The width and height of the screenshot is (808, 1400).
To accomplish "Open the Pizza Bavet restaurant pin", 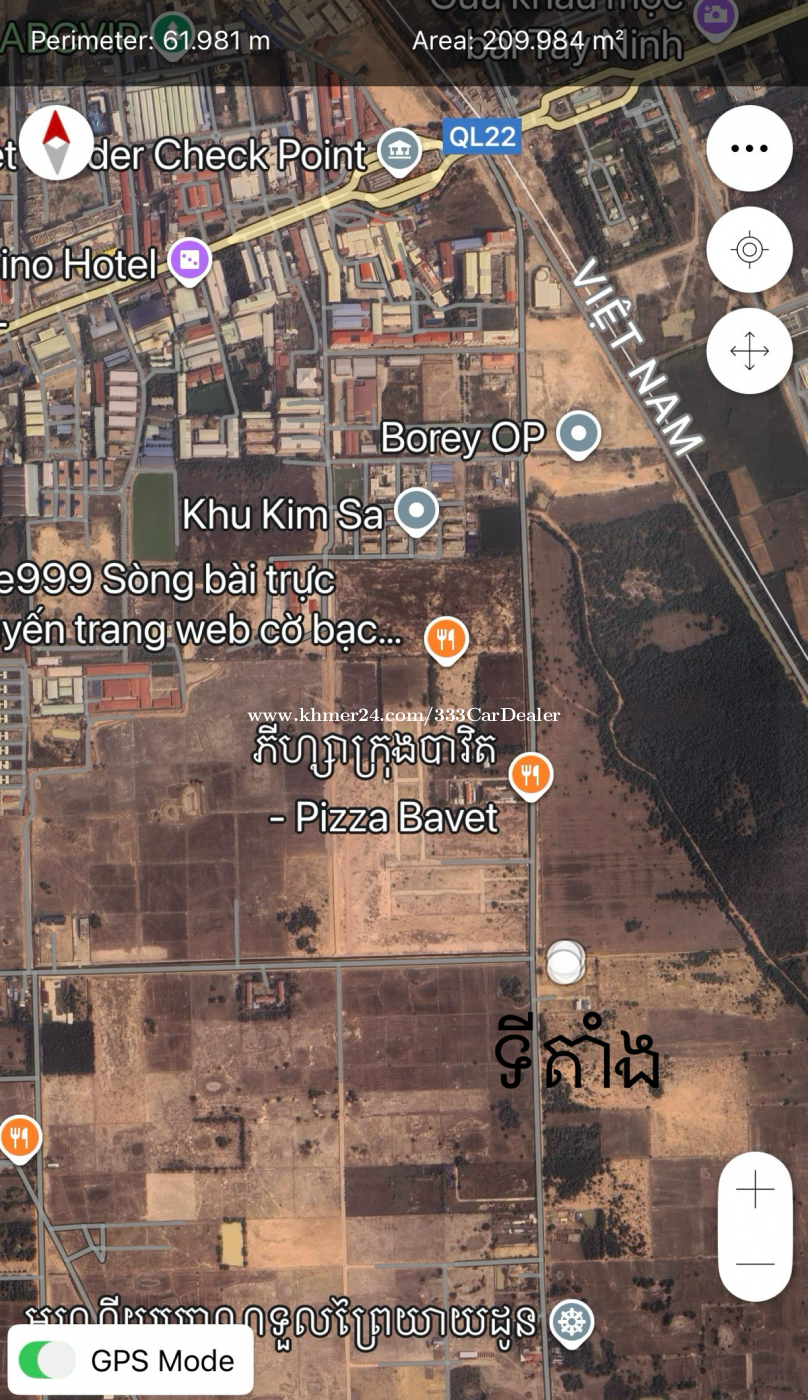I will (x=531, y=774).
